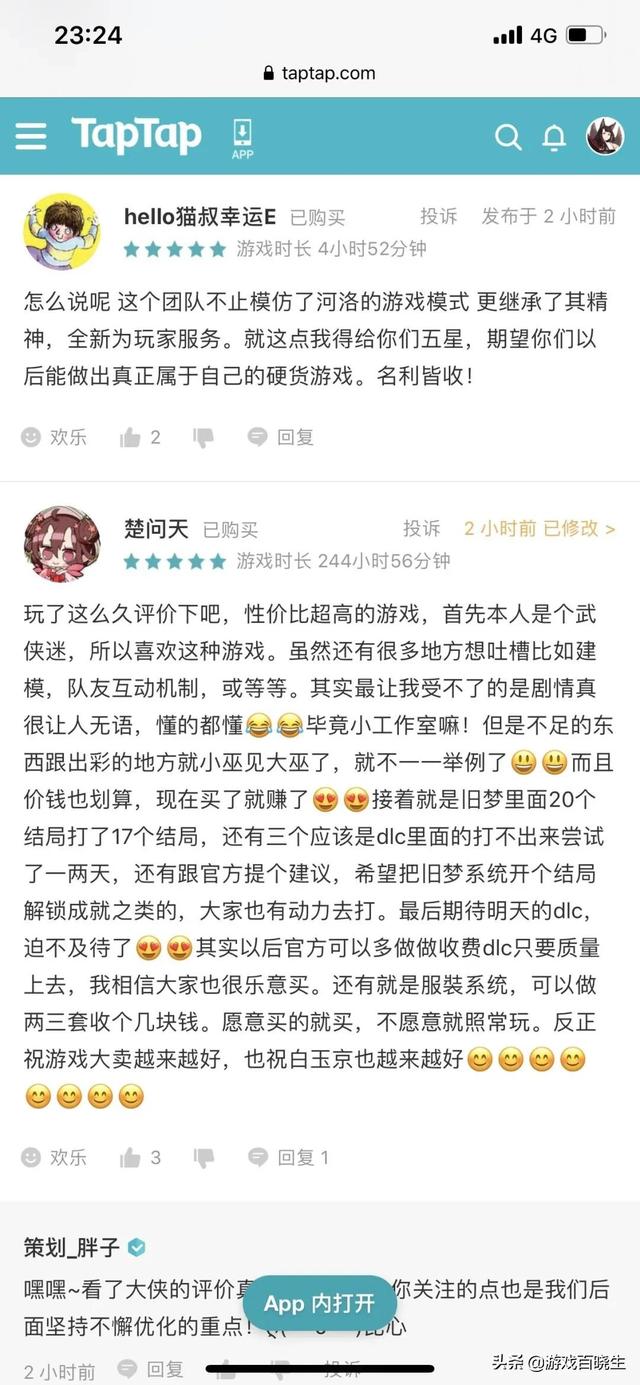Open the hamburger menu
Viewport: 640px width, 1385px height.
(x=31, y=137)
